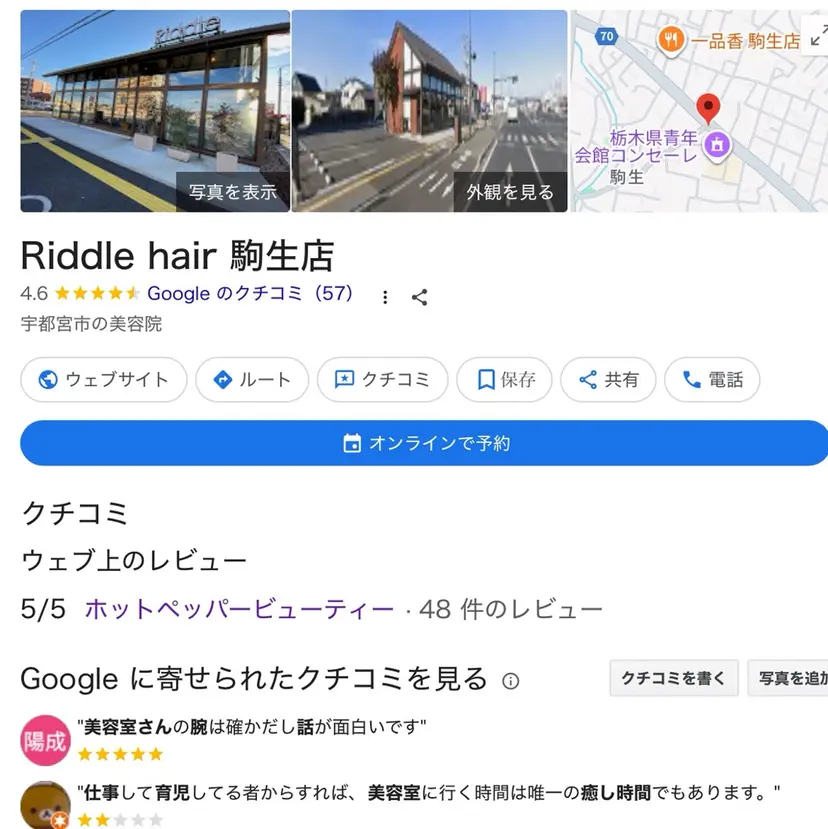828x829 pixels.
Task: Add a photo with 写真を追加
Action: pyautogui.click(x=792, y=678)
